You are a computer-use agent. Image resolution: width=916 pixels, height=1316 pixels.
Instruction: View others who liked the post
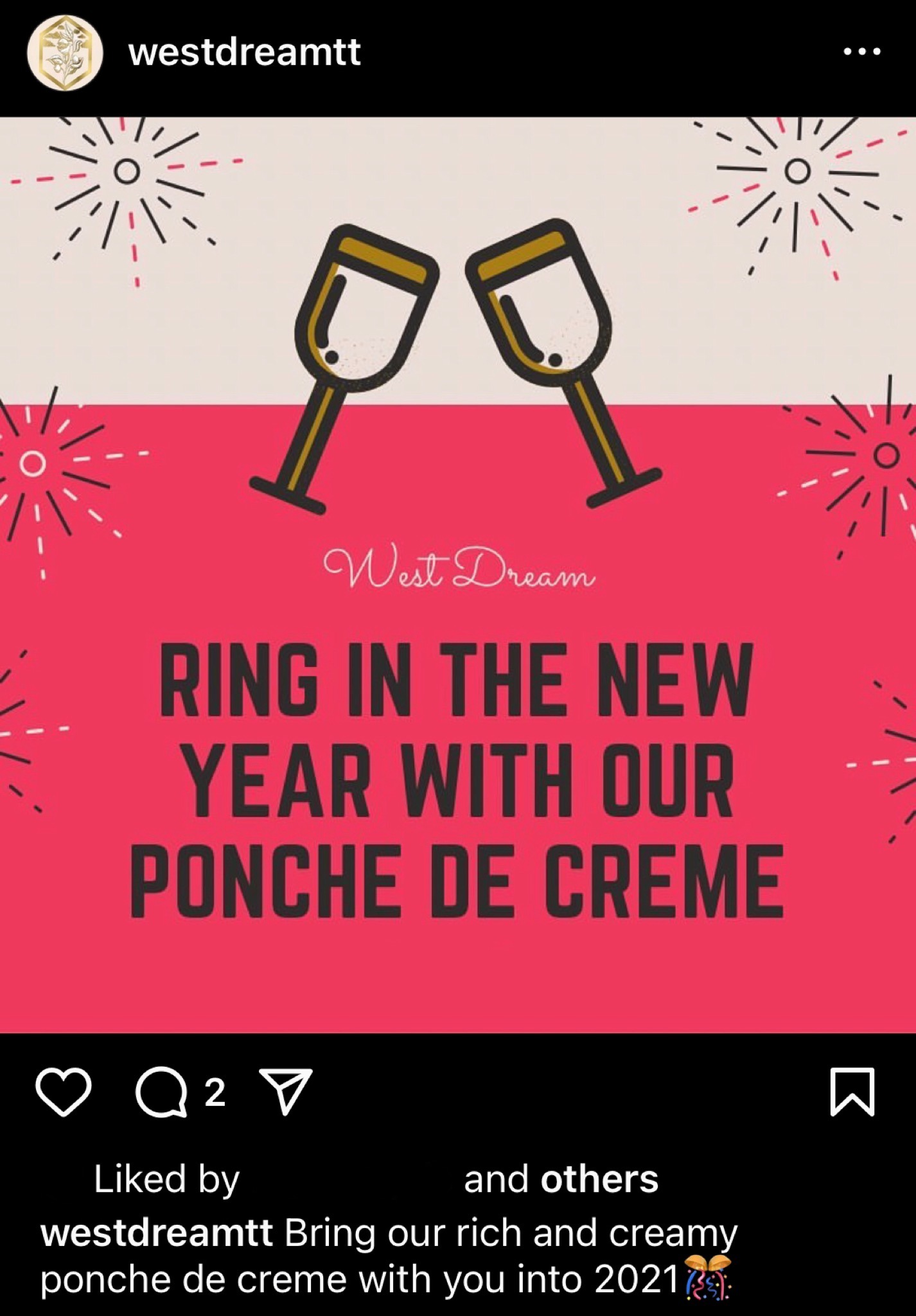coord(599,1180)
